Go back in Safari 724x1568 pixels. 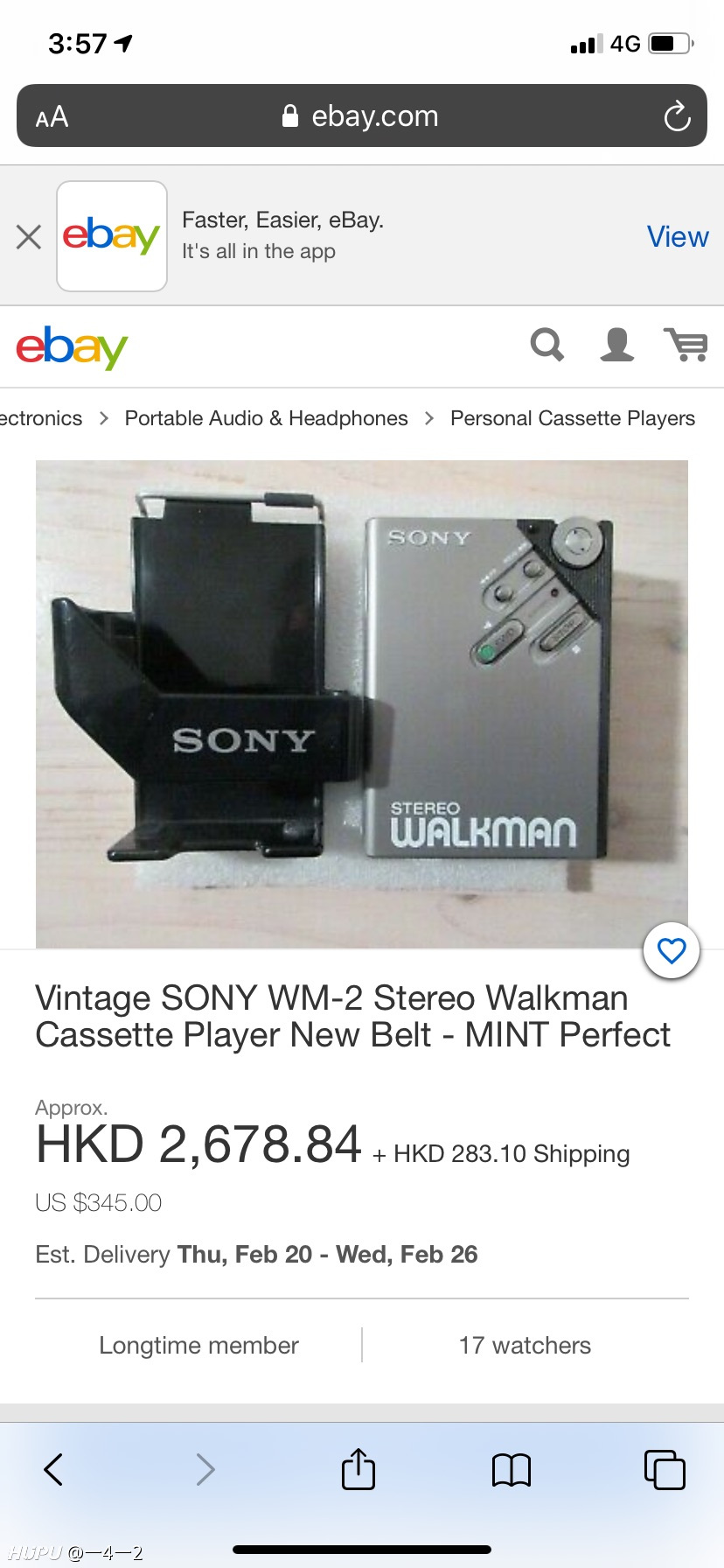pyautogui.click(x=53, y=1469)
